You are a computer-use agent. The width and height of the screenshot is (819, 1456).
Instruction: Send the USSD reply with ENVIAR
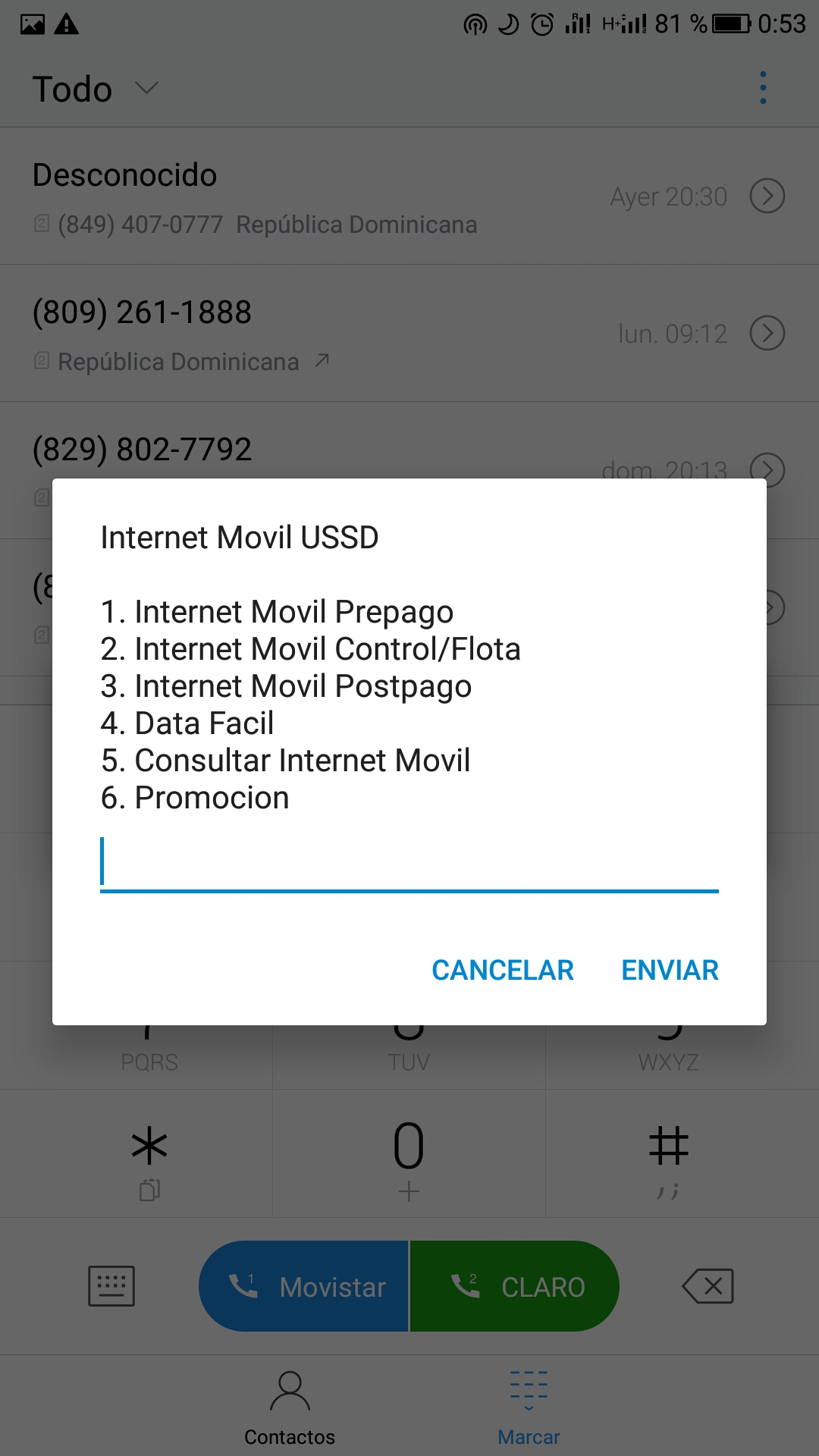coord(670,970)
